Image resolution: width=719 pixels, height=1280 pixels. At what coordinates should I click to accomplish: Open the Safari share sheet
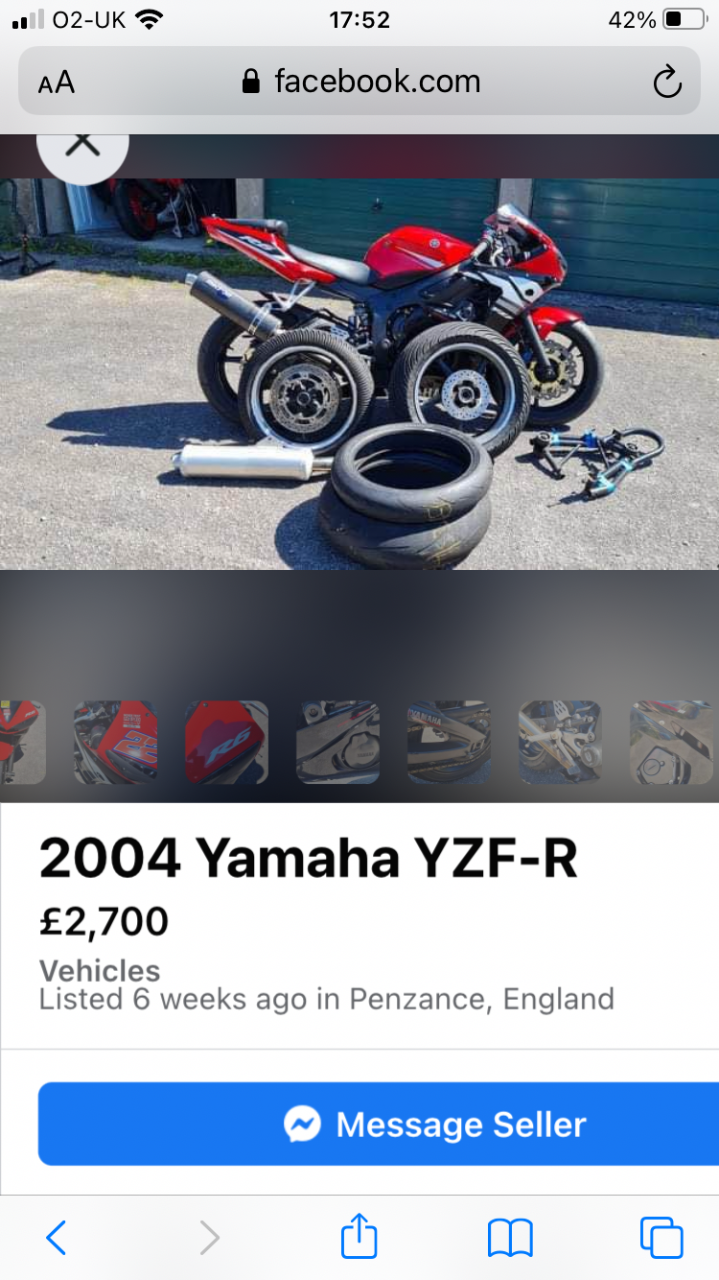pyautogui.click(x=359, y=1236)
